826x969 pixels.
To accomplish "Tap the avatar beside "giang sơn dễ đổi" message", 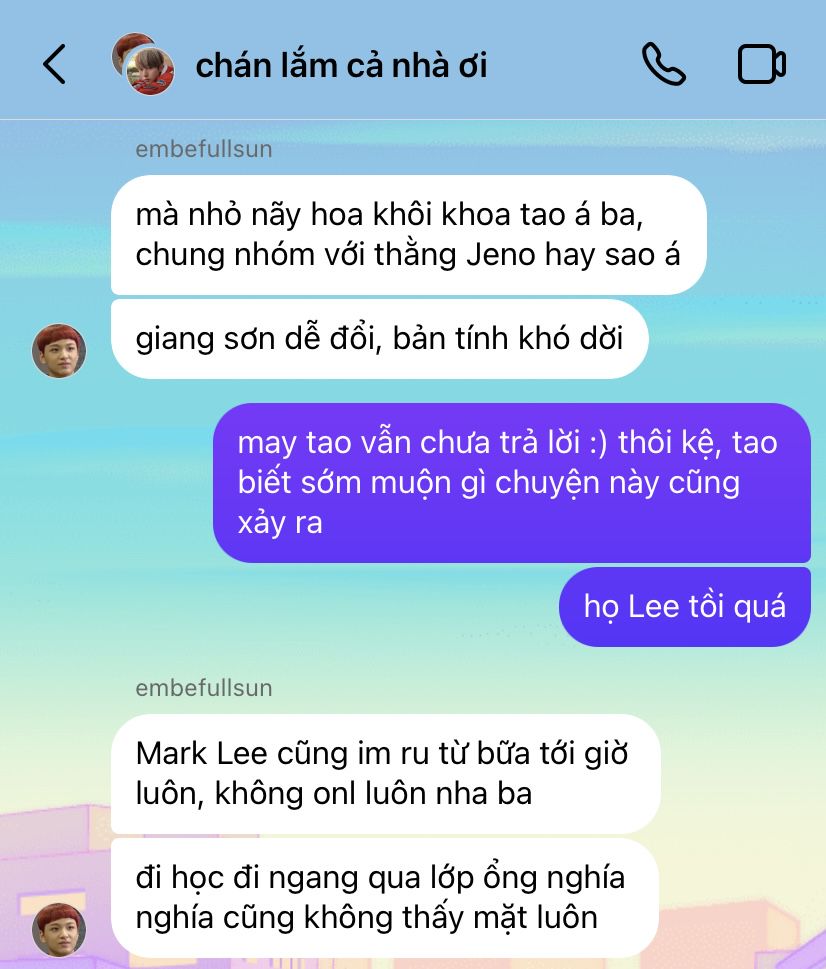I will (59, 350).
